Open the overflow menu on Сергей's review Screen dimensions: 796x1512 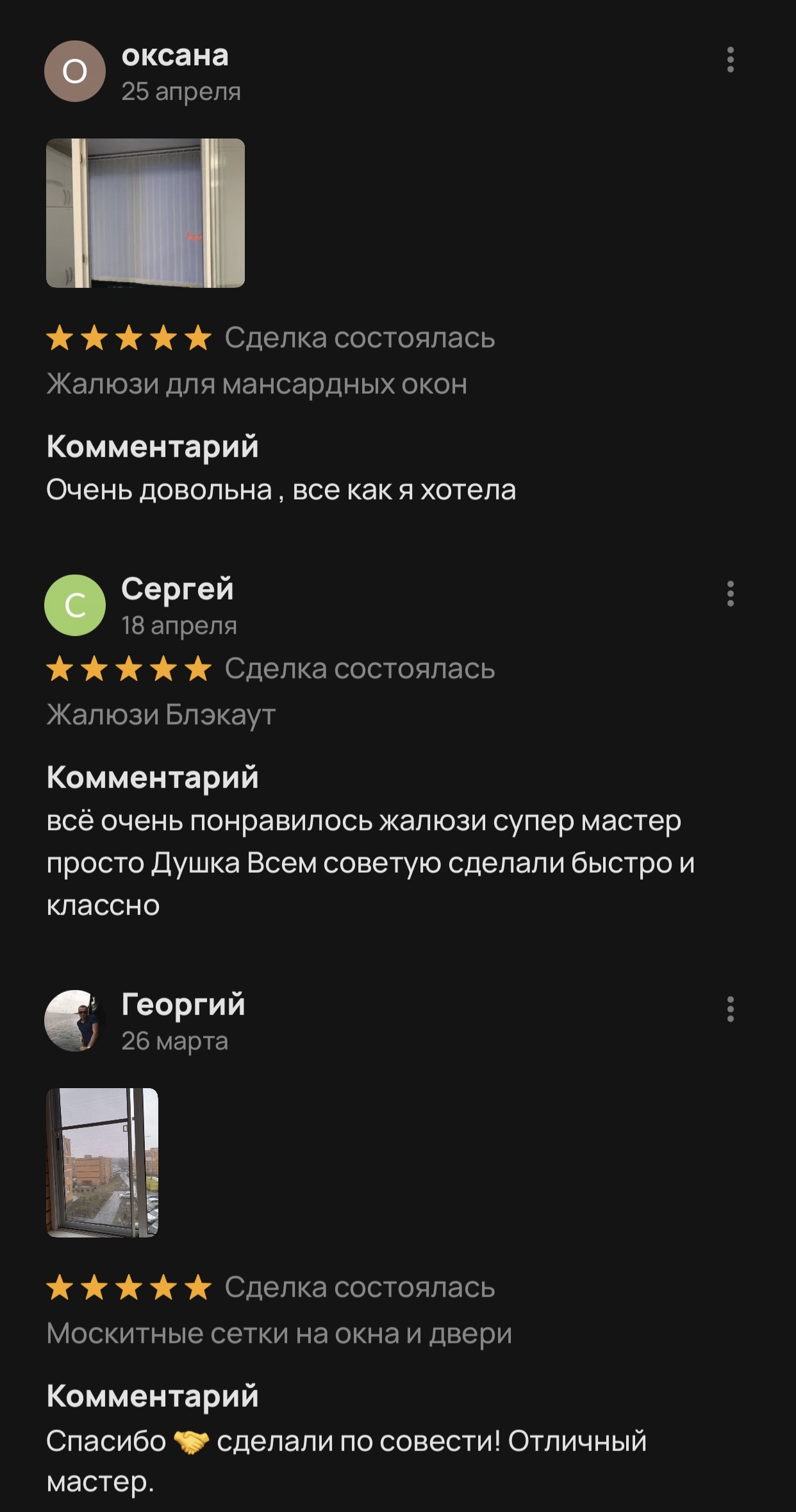730,594
